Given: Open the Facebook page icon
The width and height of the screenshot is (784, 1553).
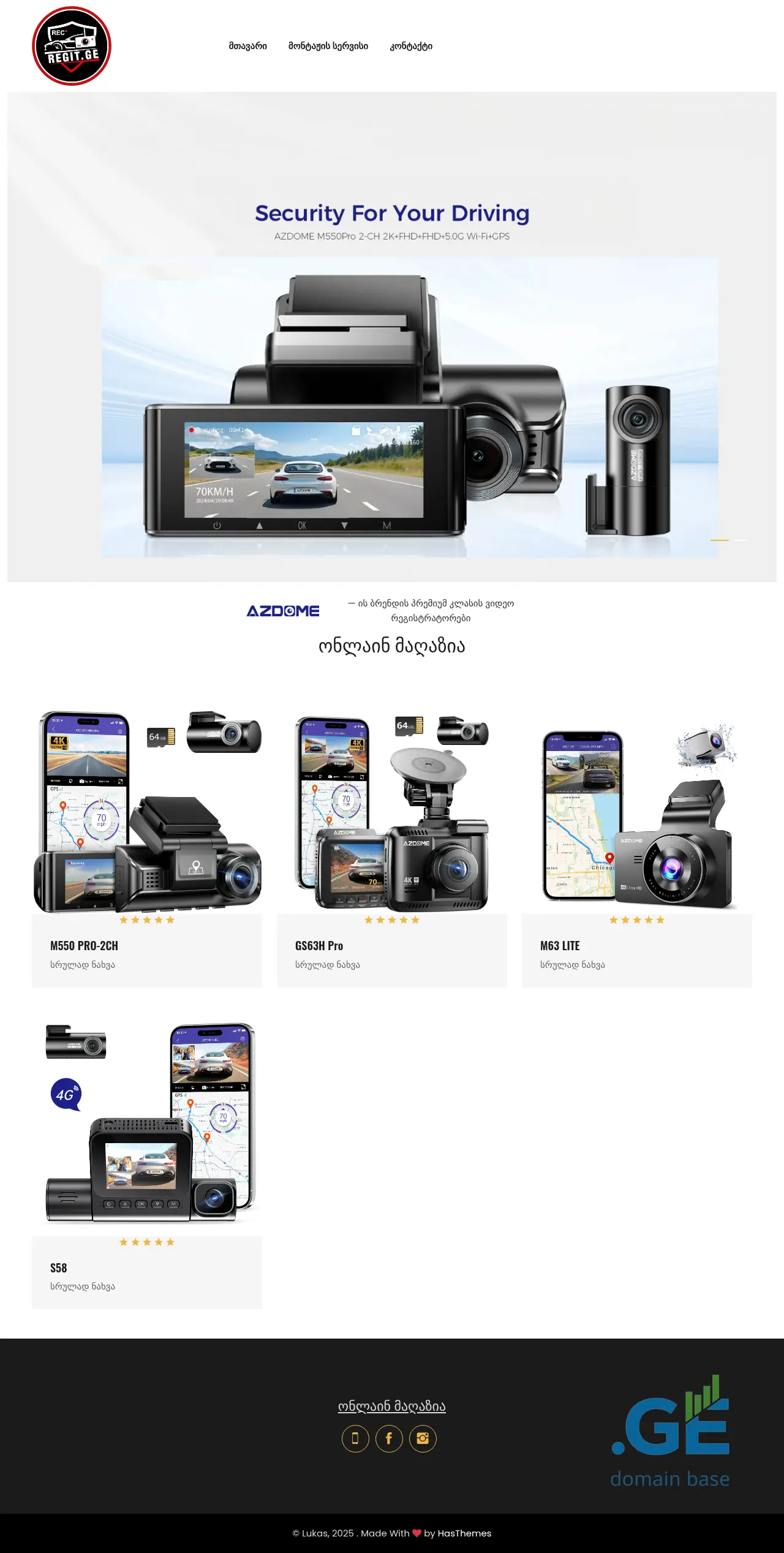Looking at the screenshot, I should click(389, 1438).
